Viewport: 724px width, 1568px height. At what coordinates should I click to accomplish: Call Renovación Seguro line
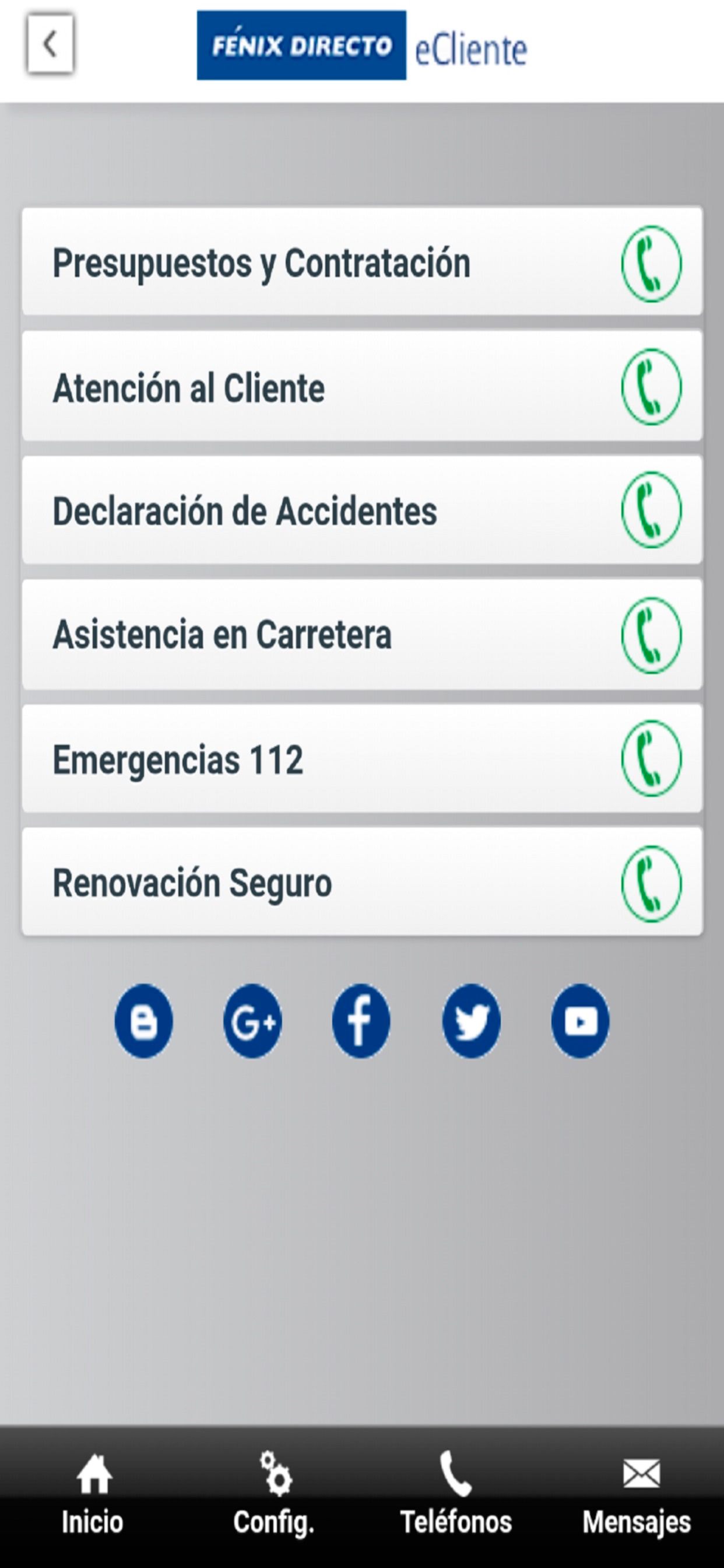(651, 883)
